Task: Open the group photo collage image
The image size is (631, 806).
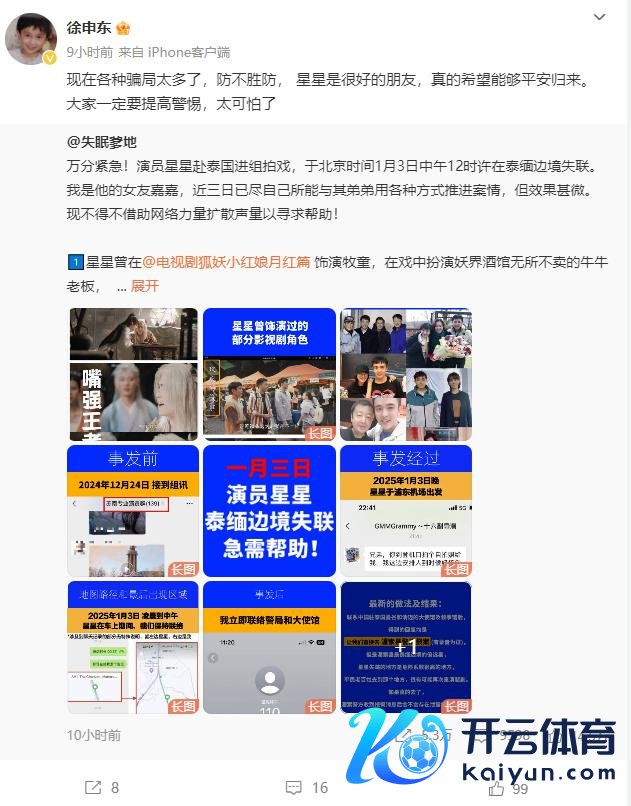Action: tap(406, 374)
